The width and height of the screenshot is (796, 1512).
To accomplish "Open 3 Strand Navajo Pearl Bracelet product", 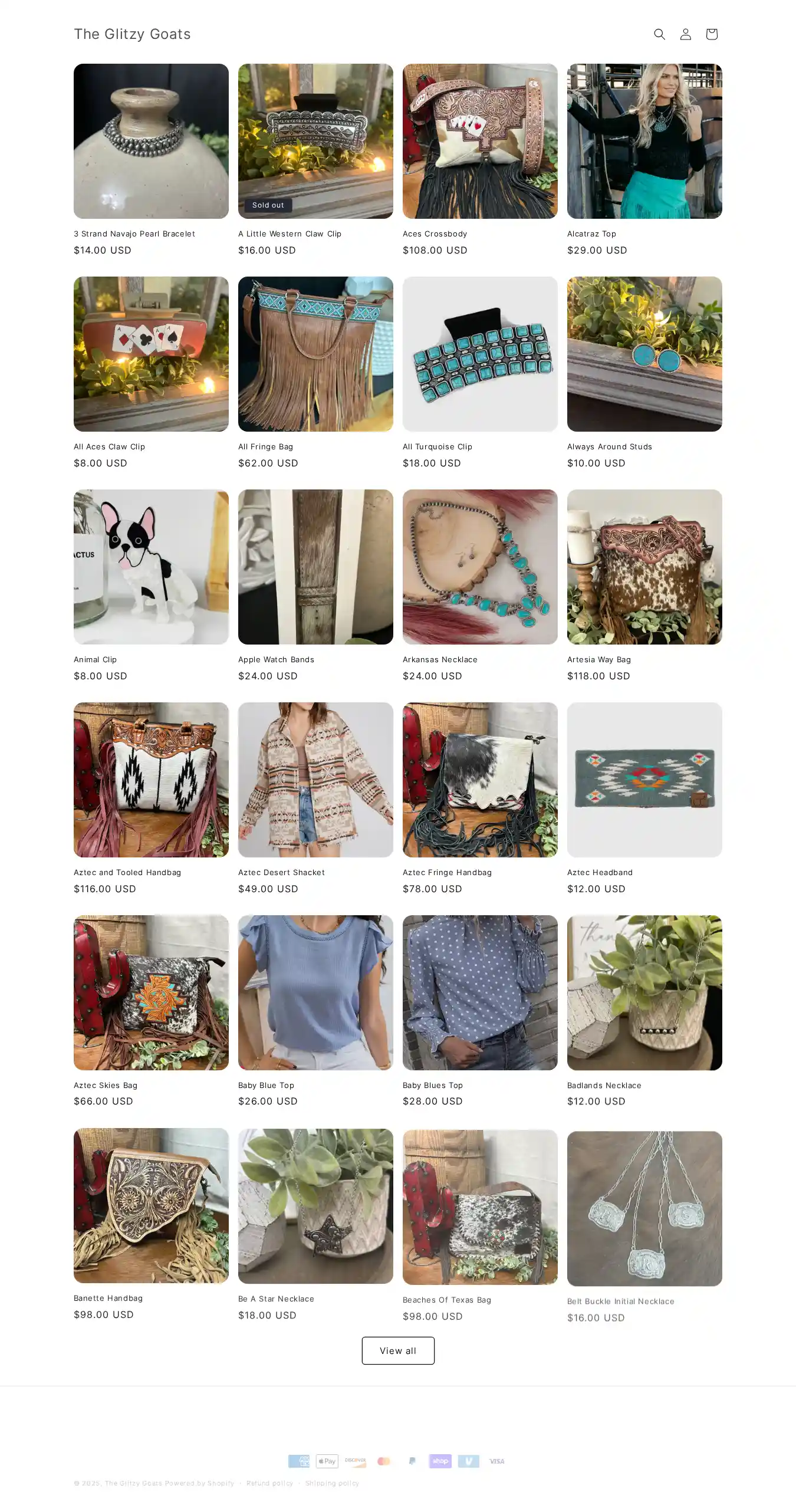I will click(134, 234).
